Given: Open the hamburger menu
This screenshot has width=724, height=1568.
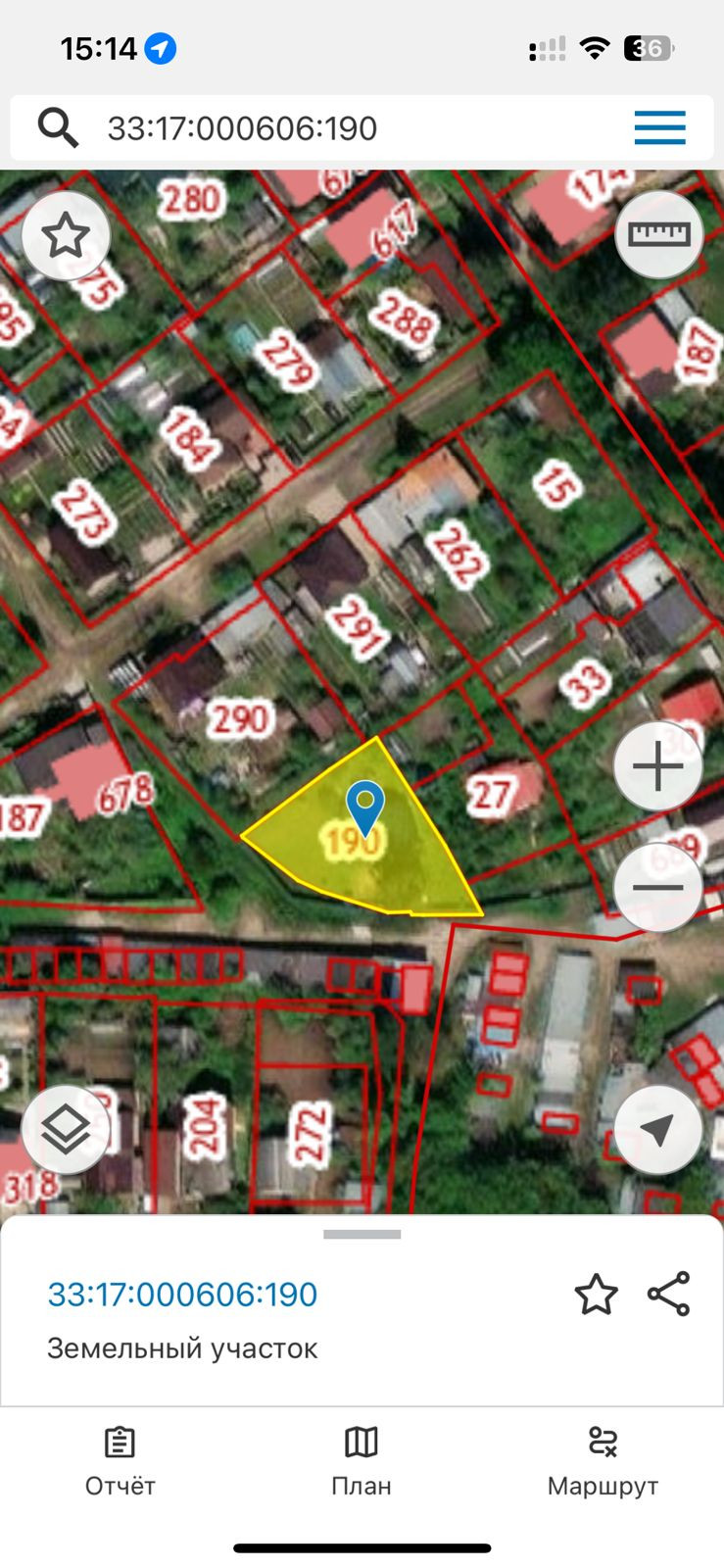Looking at the screenshot, I should (x=659, y=128).
